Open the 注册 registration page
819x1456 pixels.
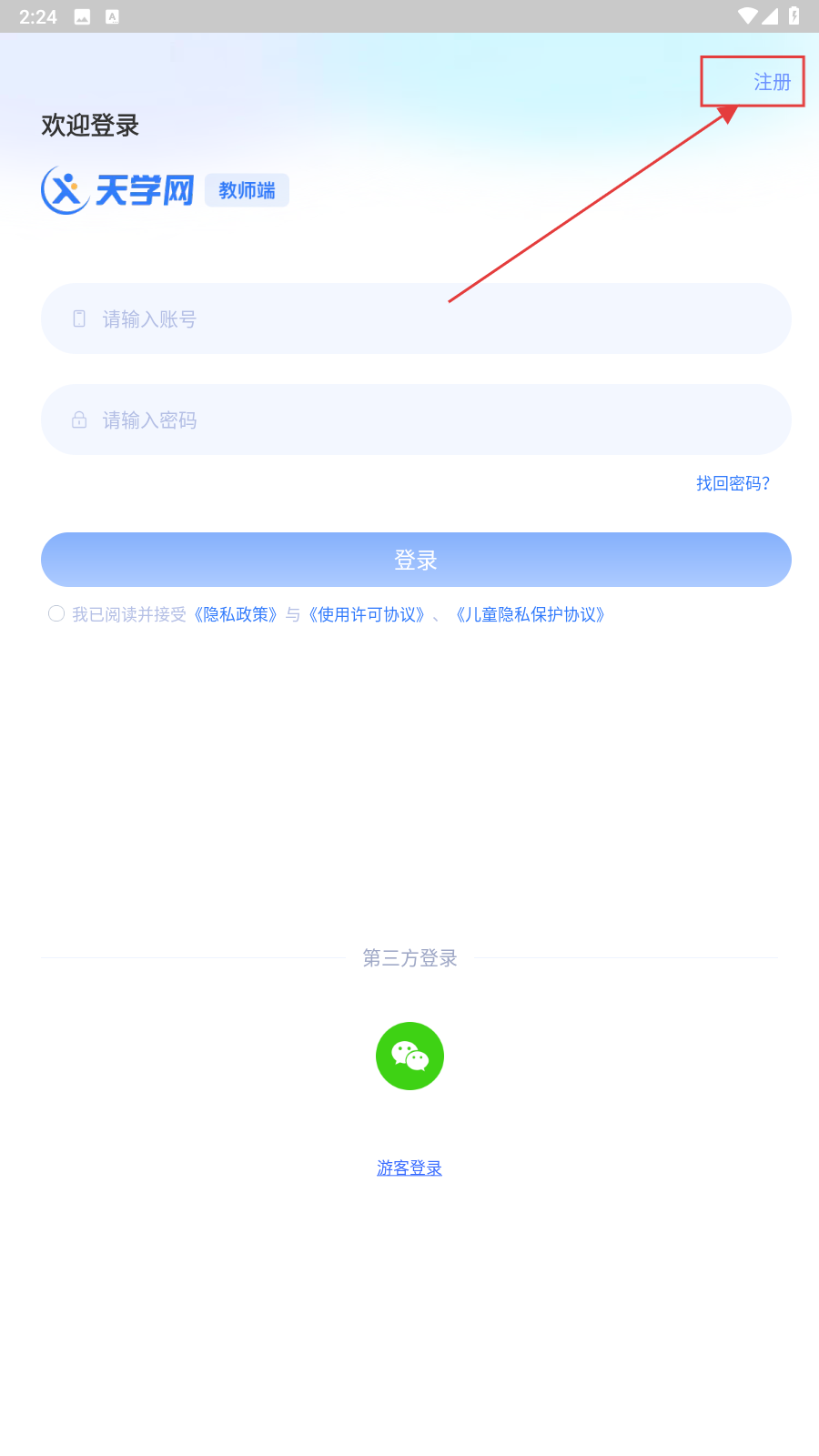[x=772, y=82]
